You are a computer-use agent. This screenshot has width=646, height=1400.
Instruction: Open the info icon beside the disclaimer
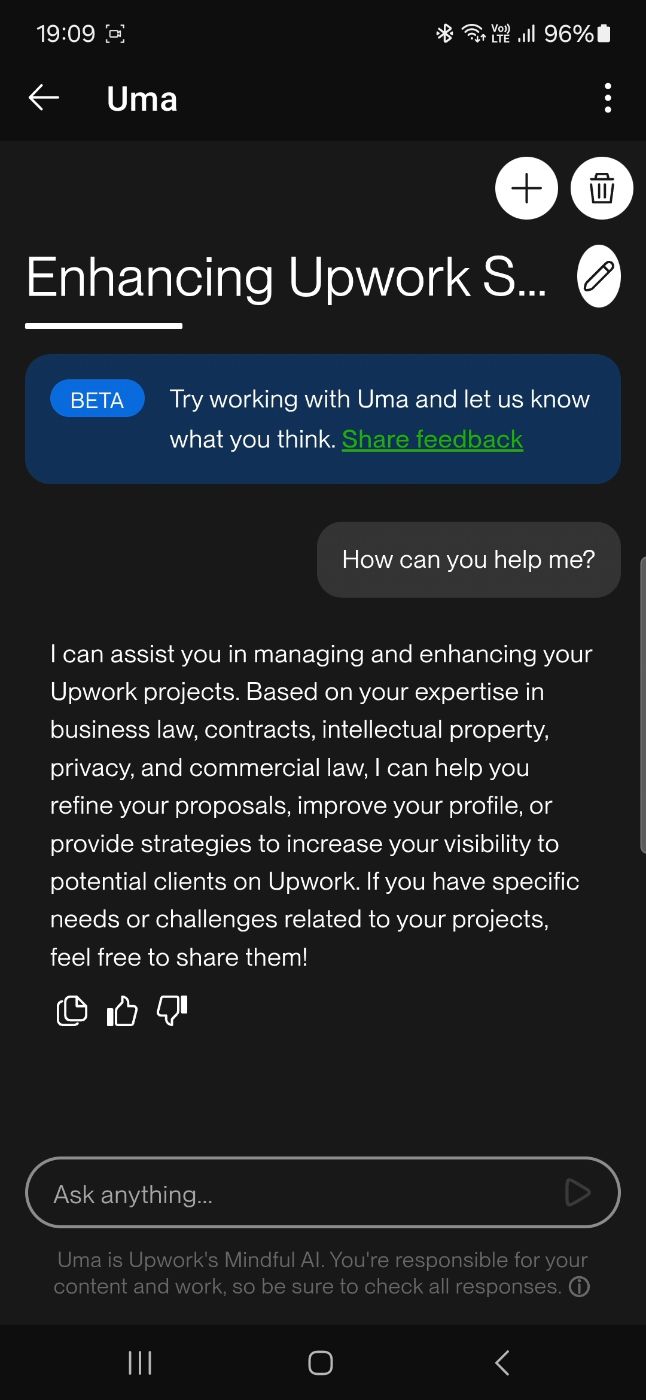pos(579,1287)
